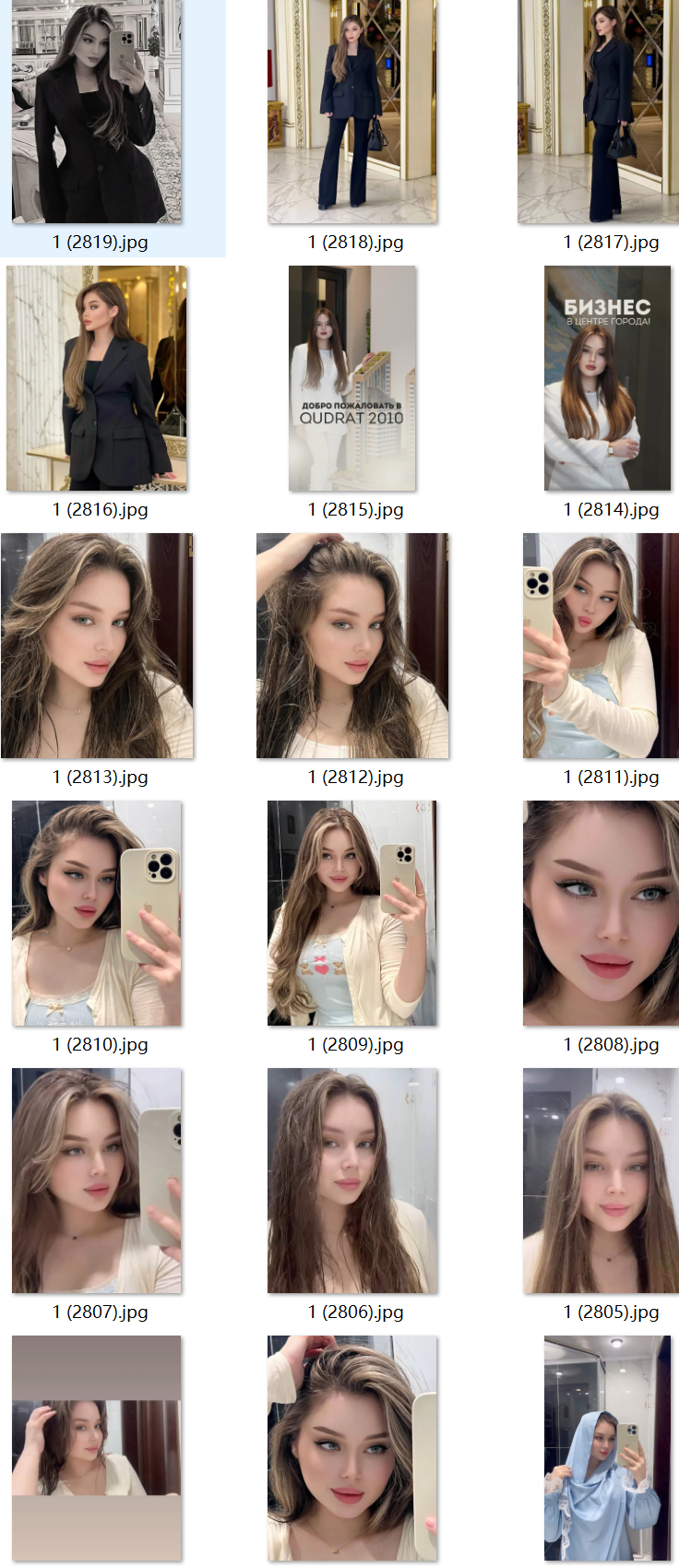Click the black blazer photo 1 (2816).jpg
Image resolution: width=679 pixels, height=1568 pixels.
coord(97,378)
